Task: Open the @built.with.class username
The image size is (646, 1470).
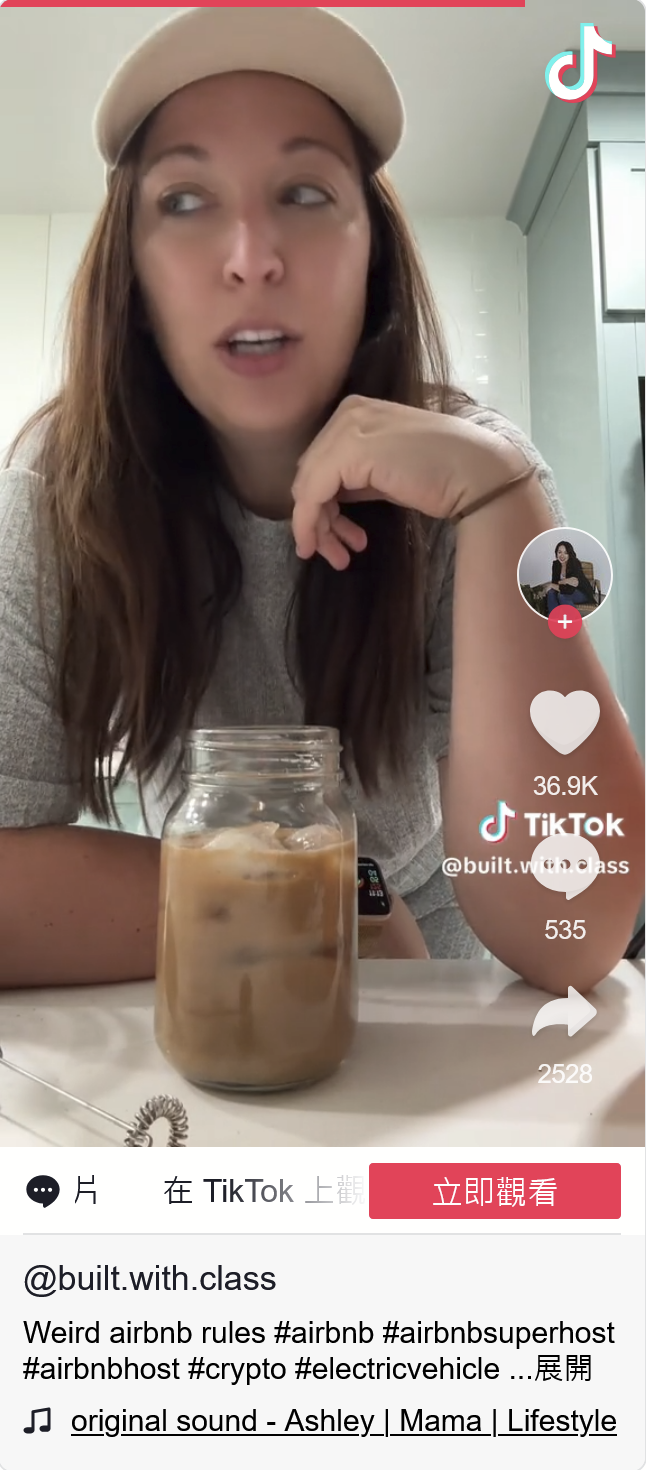Action: 150,1279
